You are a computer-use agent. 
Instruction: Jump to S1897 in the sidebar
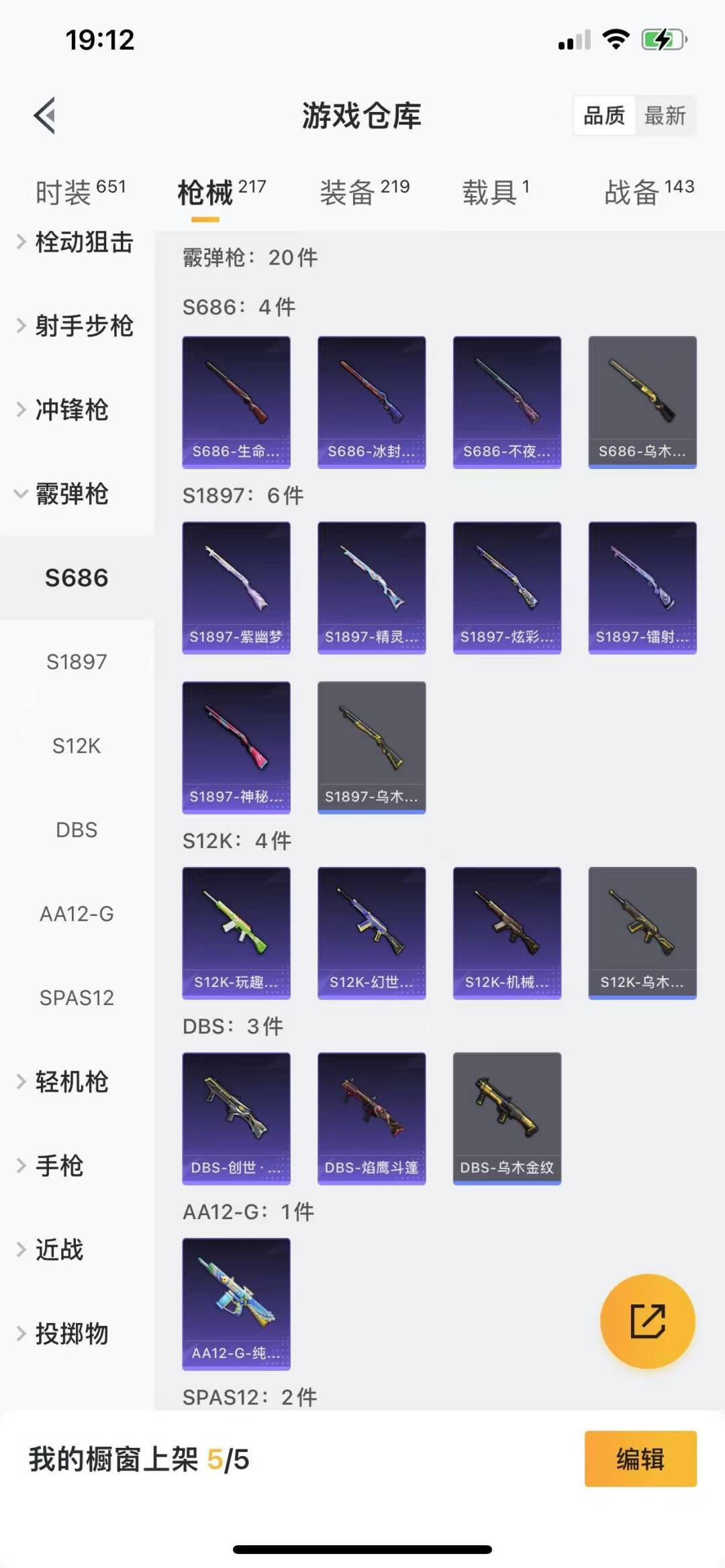point(77,662)
